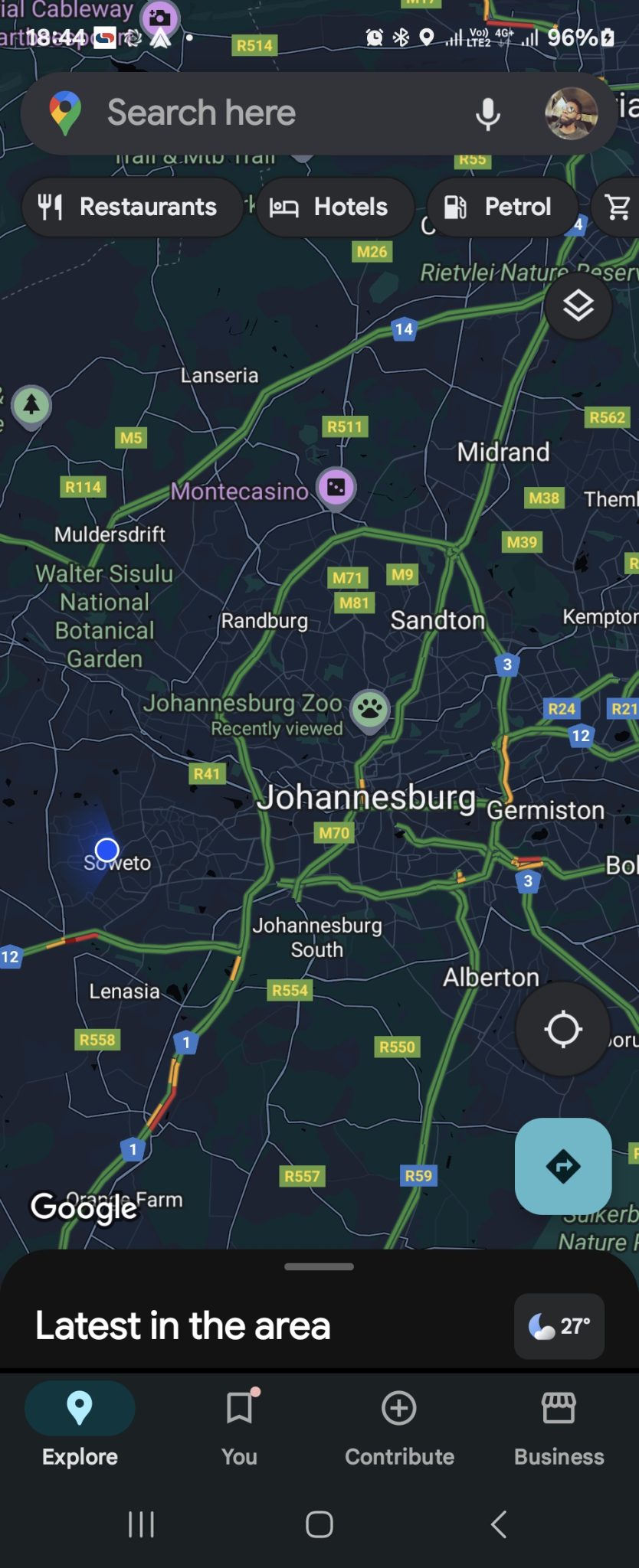Open the 27° weather widget
The image size is (639, 1568).
(x=559, y=1326)
